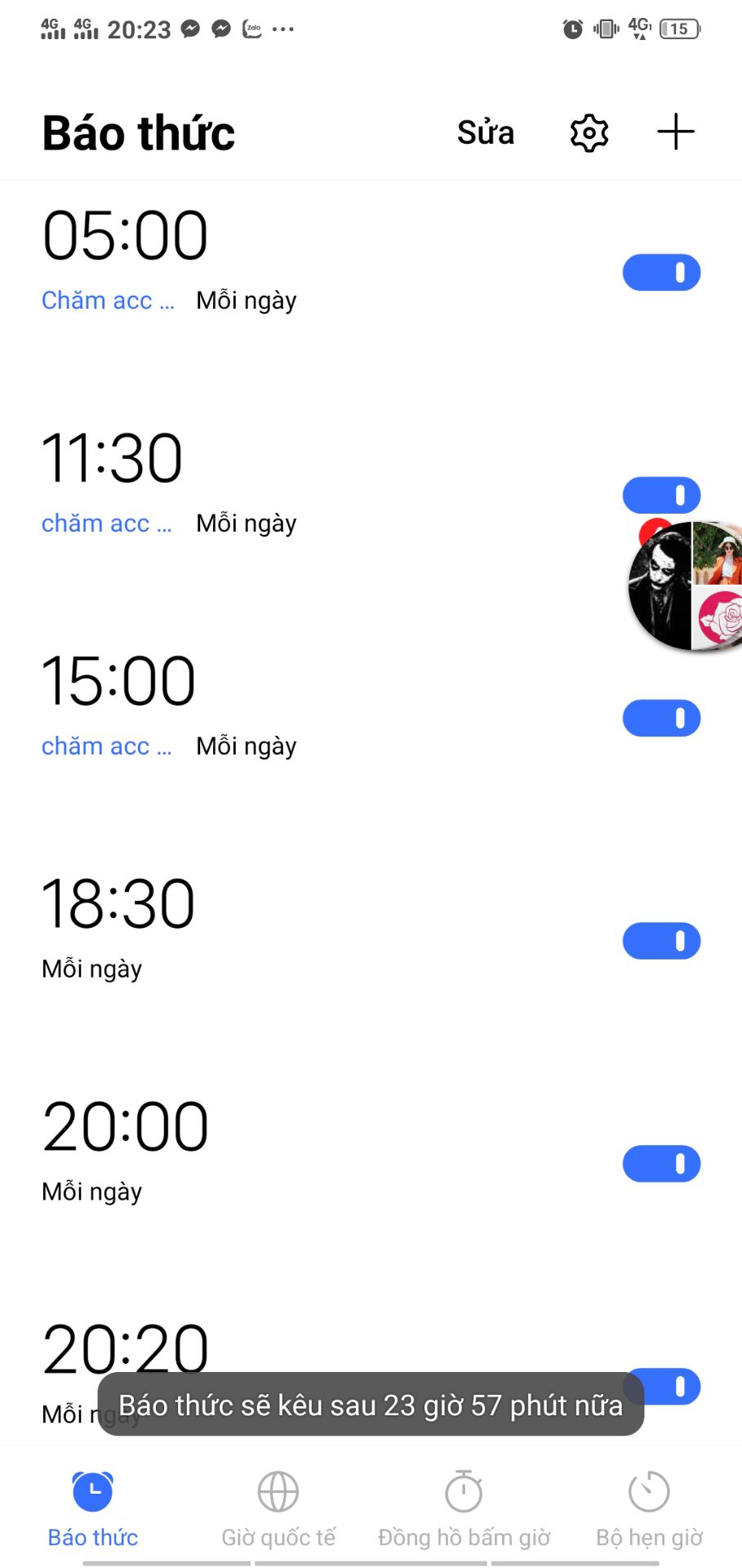The height and width of the screenshot is (1568, 742).
Task: Select the Báo thức clock icon
Action: click(91, 1490)
